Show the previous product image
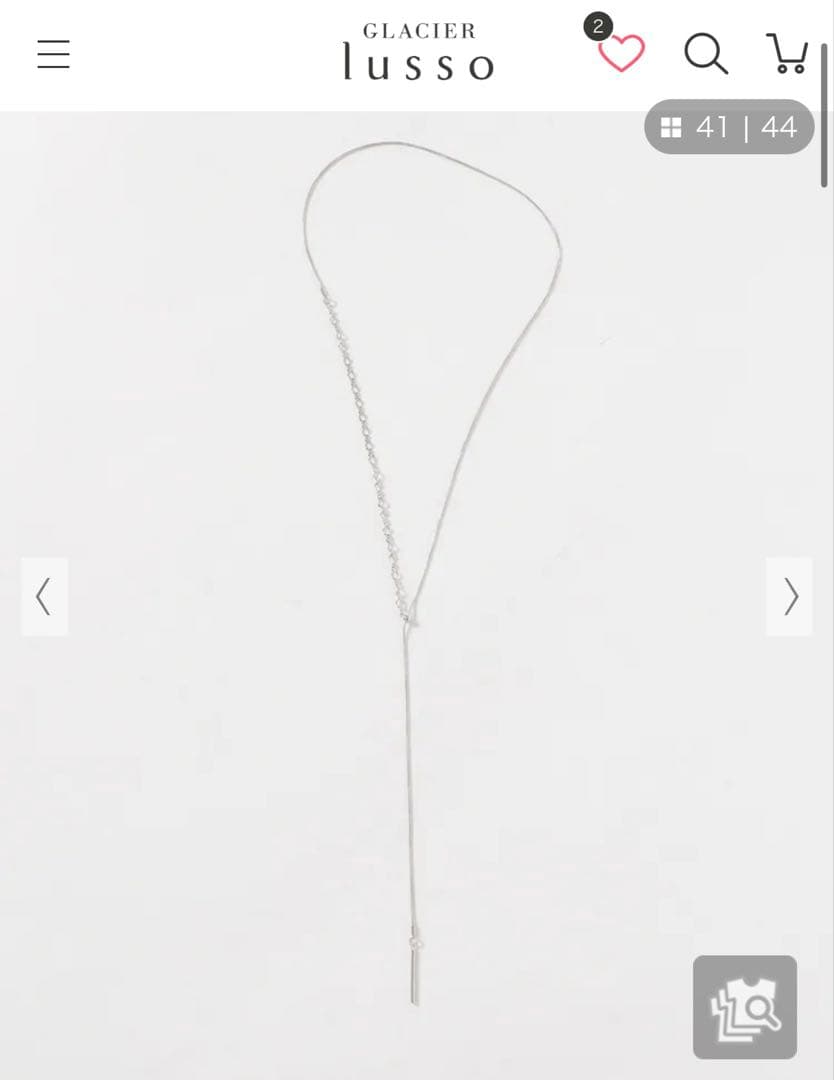The width and height of the screenshot is (834, 1080). tap(44, 596)
